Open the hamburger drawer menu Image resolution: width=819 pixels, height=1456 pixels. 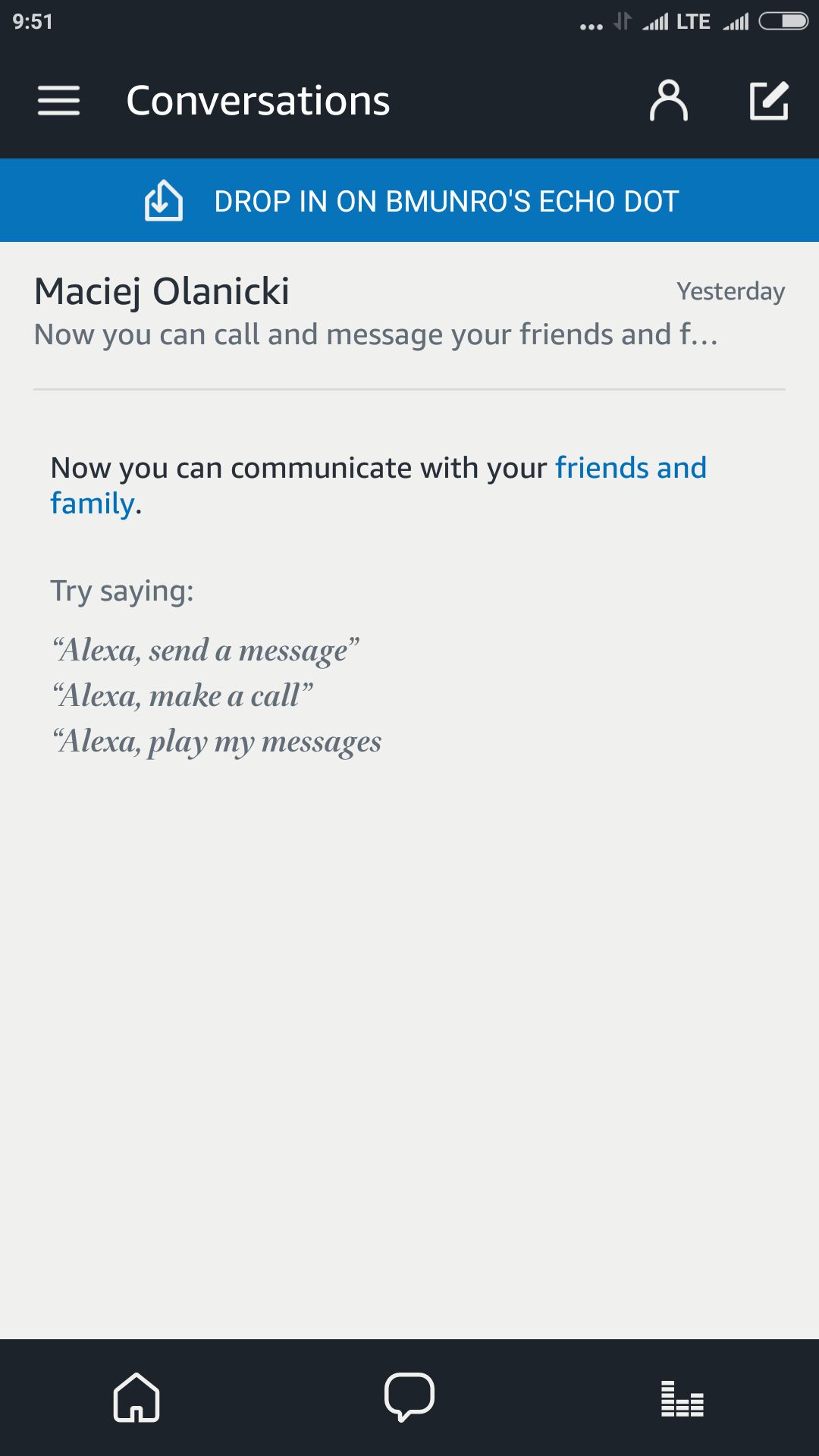coord(58,101)
